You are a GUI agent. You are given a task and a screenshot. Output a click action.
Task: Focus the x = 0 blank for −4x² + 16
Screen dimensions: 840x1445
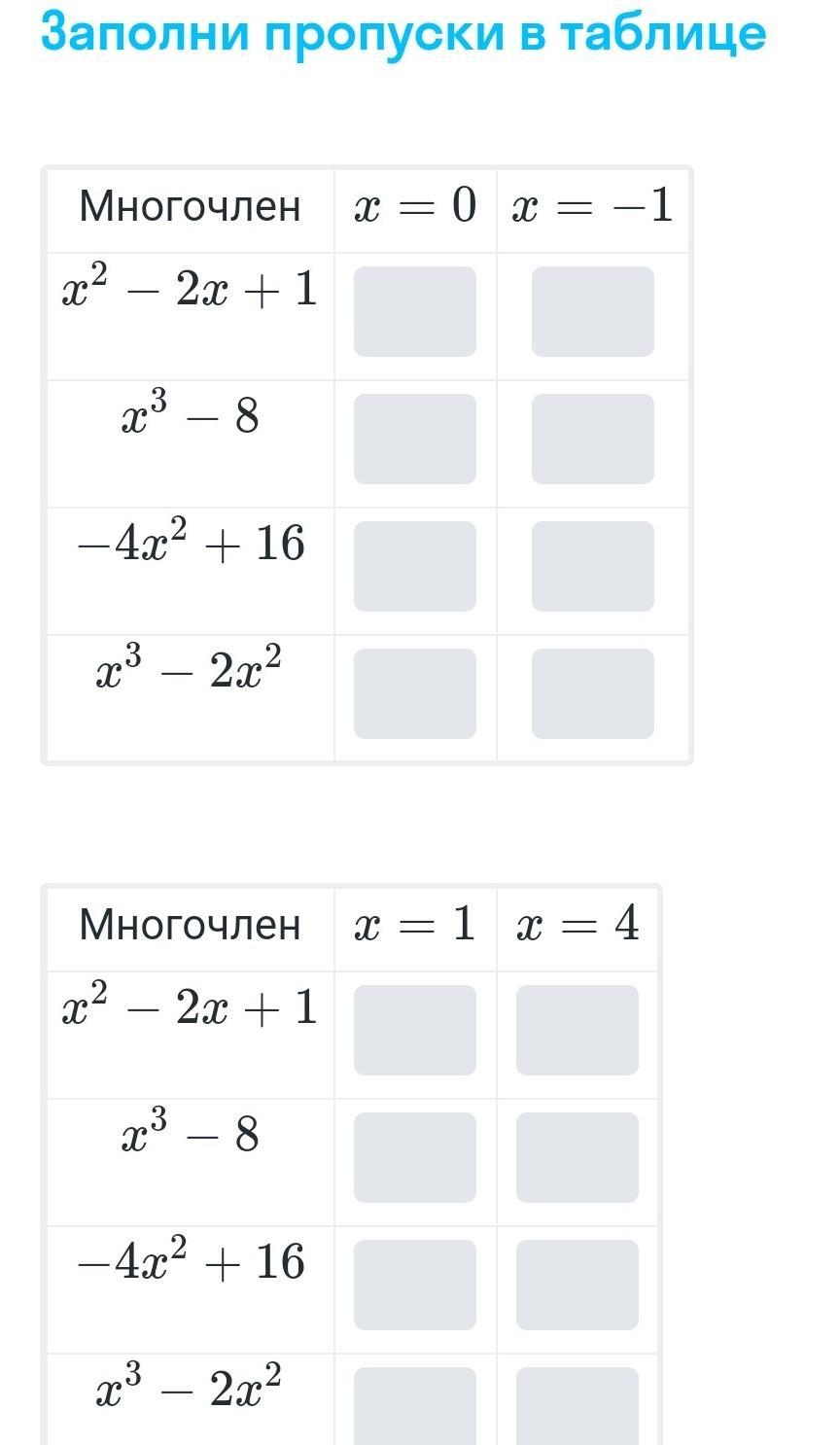[414, 566]
